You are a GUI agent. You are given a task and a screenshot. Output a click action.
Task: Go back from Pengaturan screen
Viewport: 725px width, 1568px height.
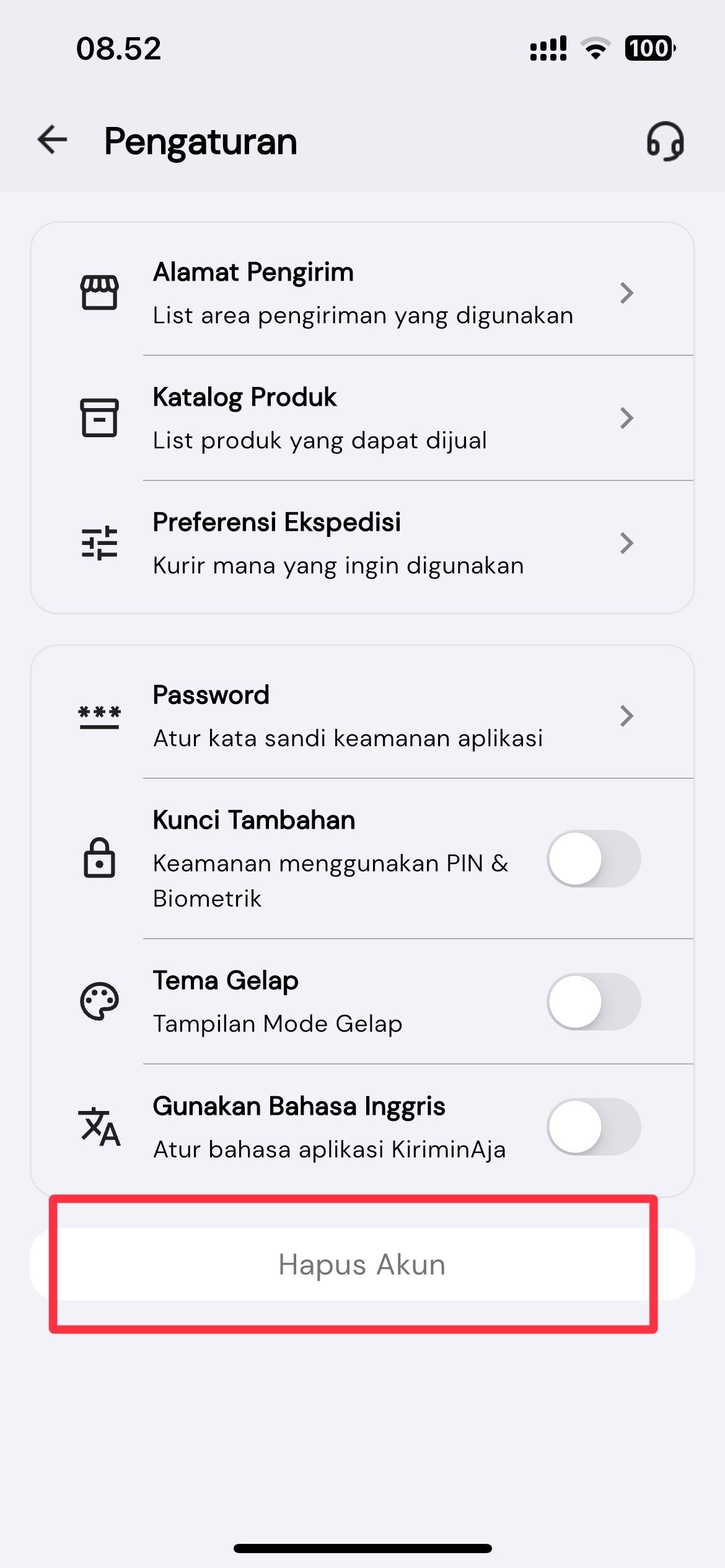point(52,140)
